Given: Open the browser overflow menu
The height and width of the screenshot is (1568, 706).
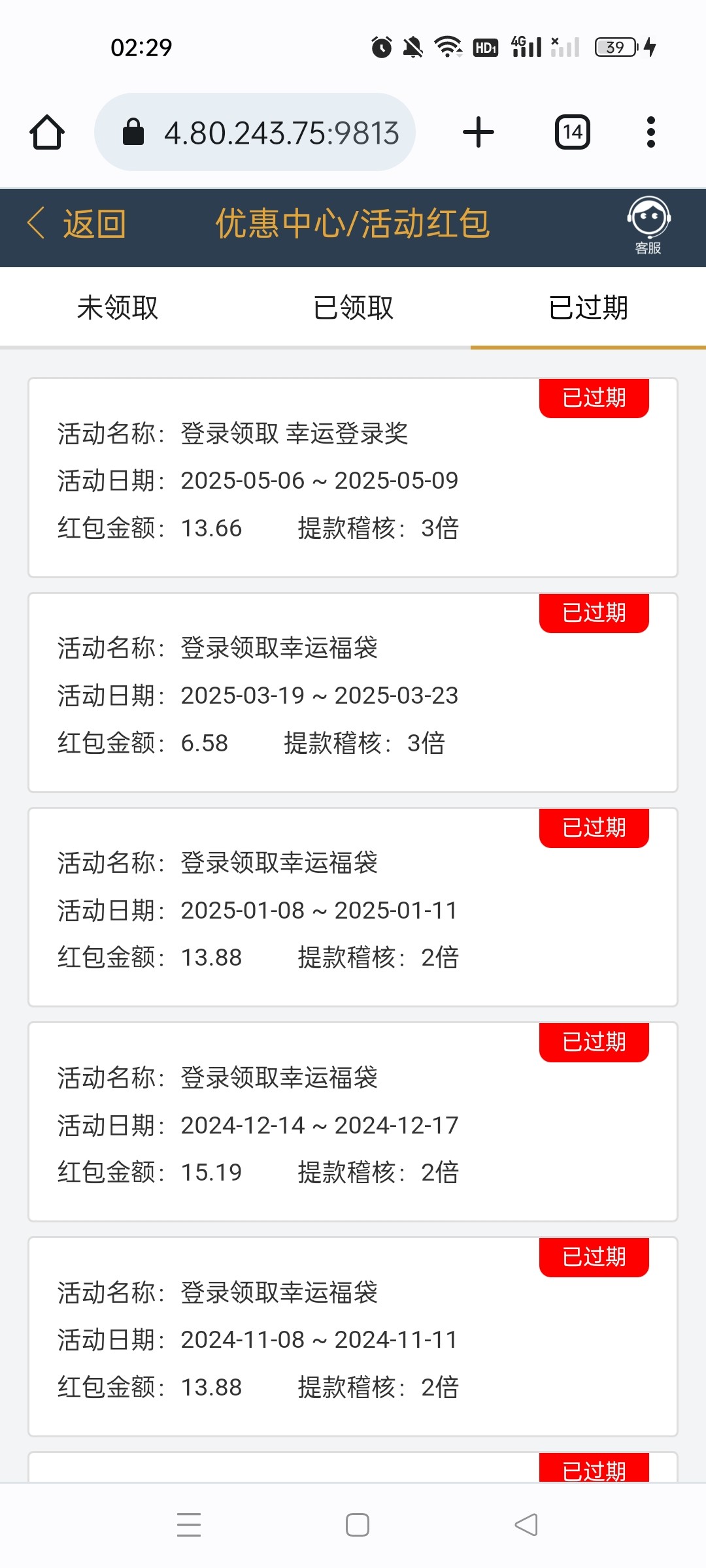Looking at the screenshot, I should coord(650,133).
